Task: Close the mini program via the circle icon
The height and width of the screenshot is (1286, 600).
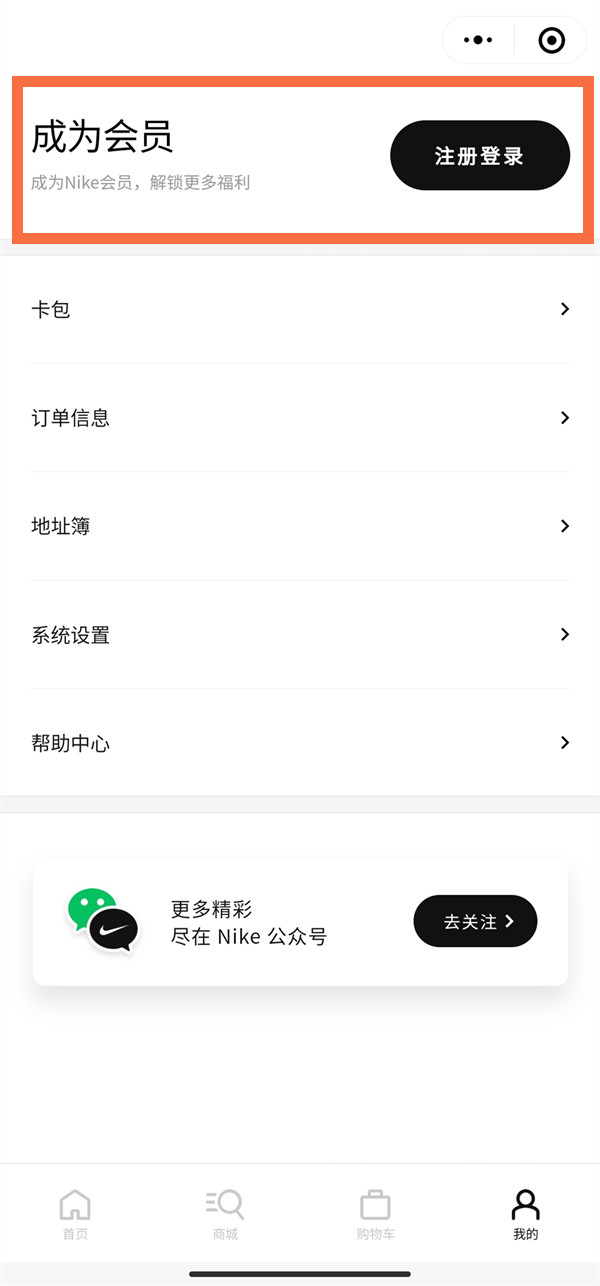Action: pos(551,40)
